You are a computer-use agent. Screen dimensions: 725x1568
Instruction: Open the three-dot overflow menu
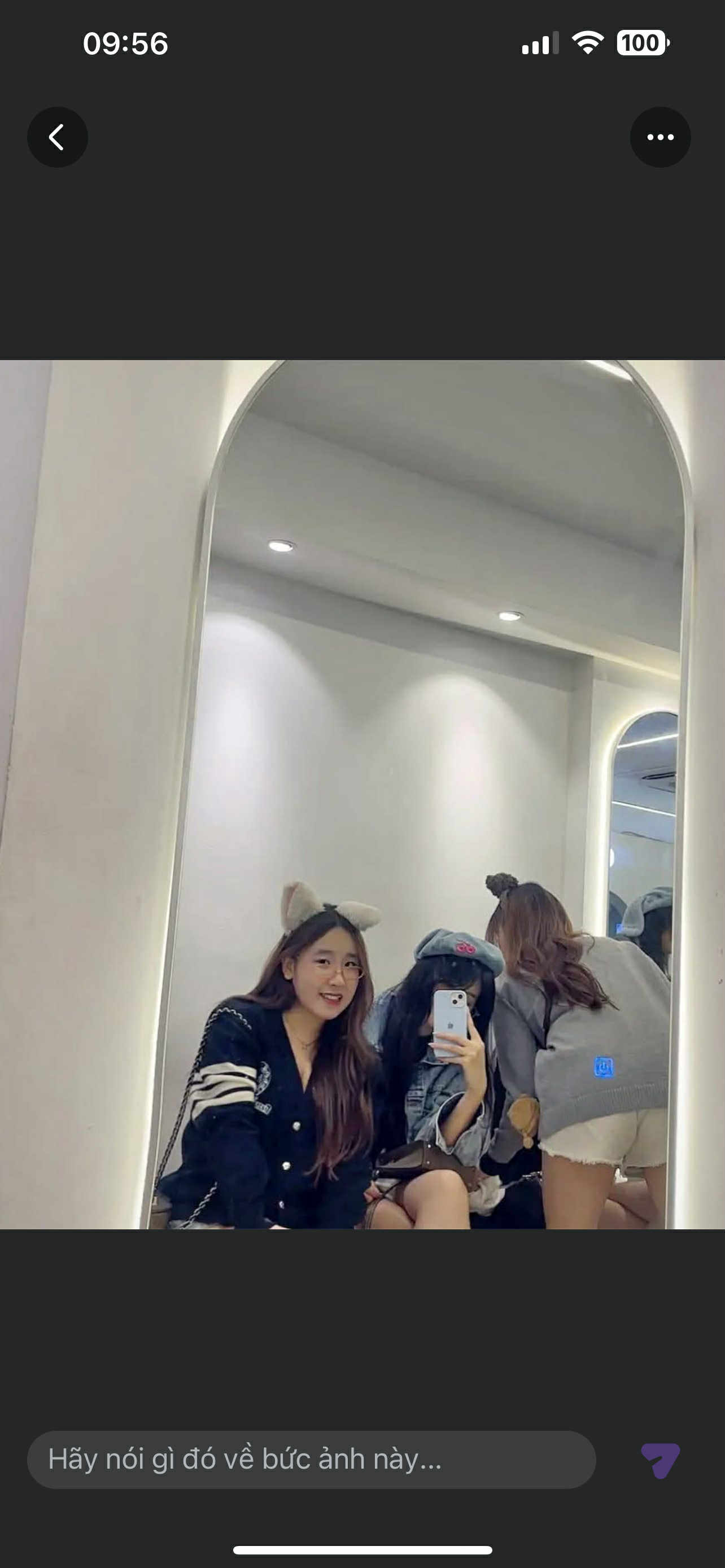tap(660, 137)
